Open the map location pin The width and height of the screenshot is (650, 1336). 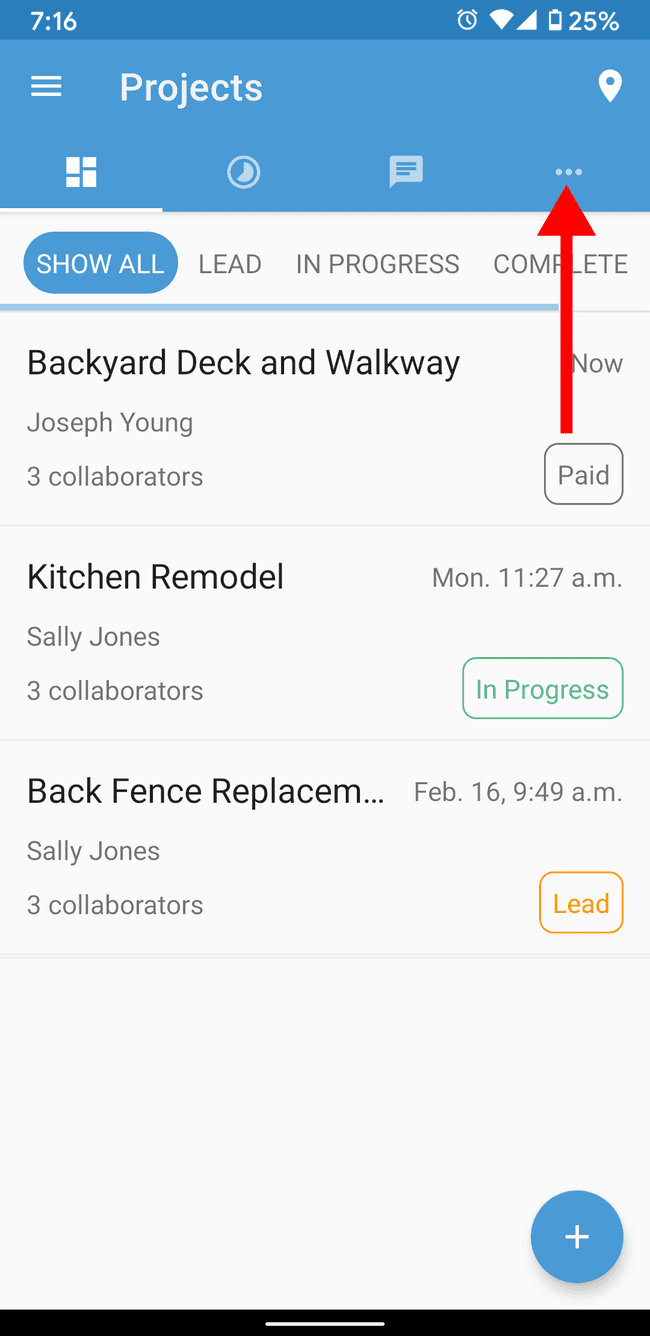pyautogui.click(x=610, y=87)
